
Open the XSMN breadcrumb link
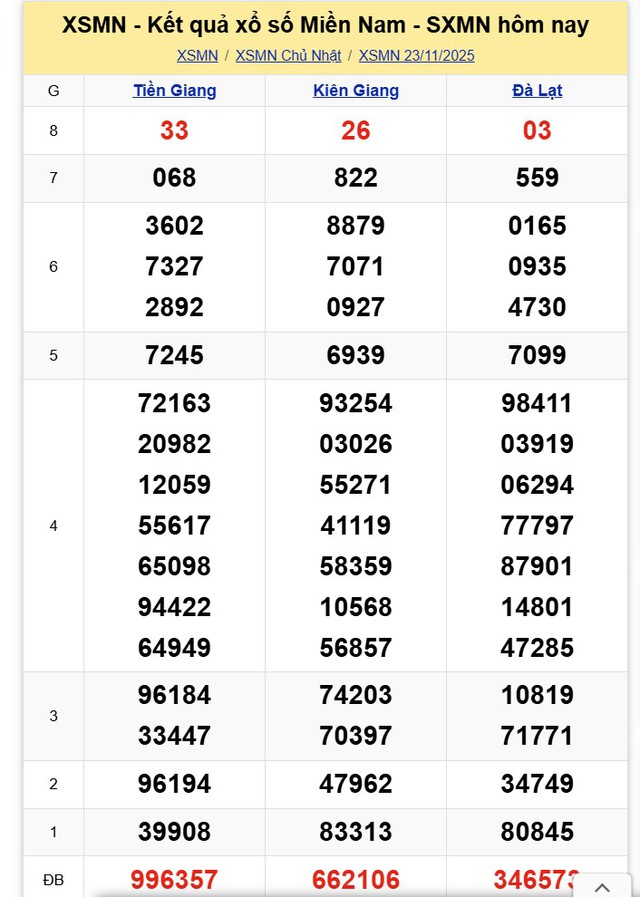pos(197,56)
